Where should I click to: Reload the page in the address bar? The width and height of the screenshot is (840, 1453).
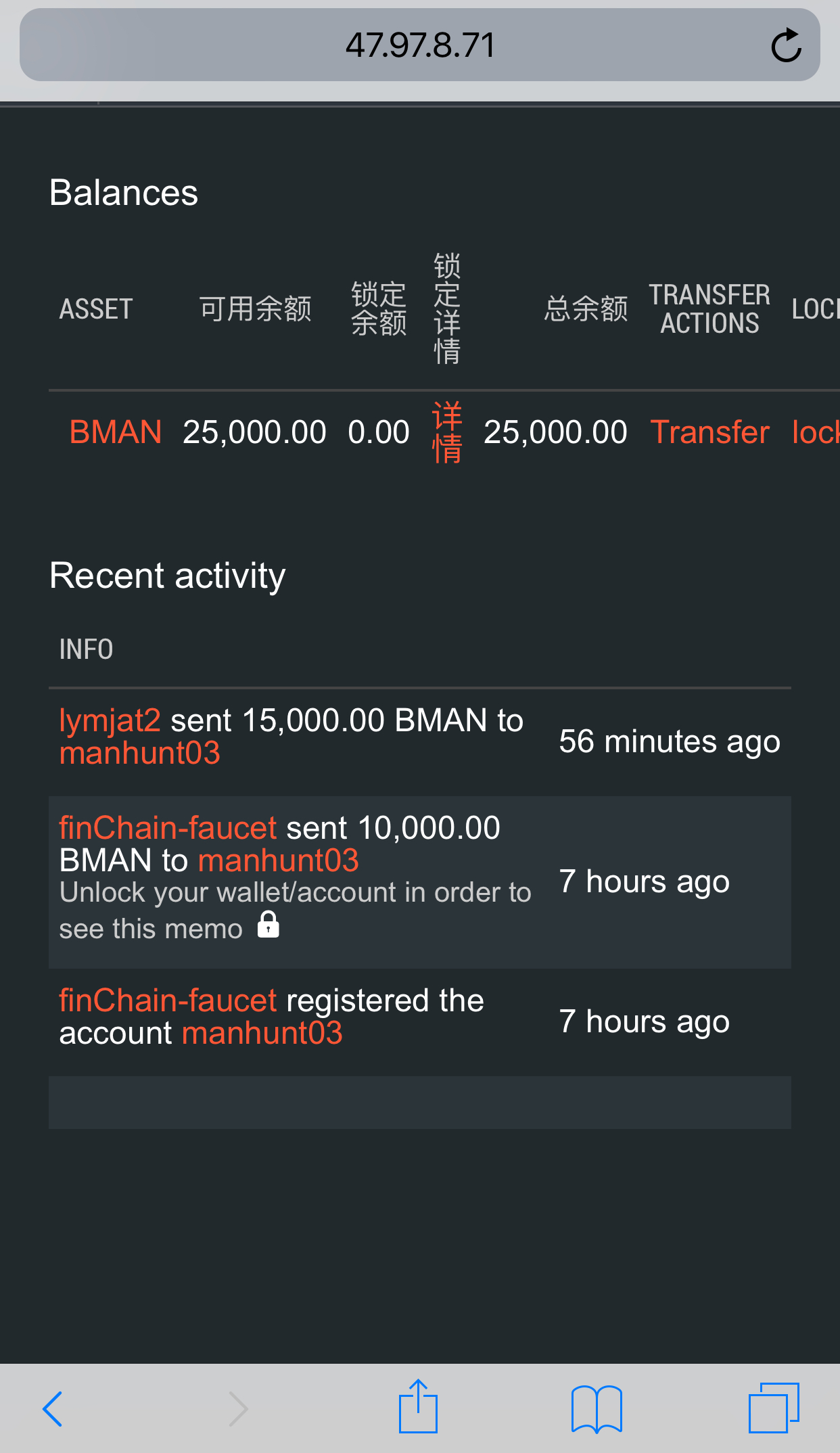click(x=786, y=46)
